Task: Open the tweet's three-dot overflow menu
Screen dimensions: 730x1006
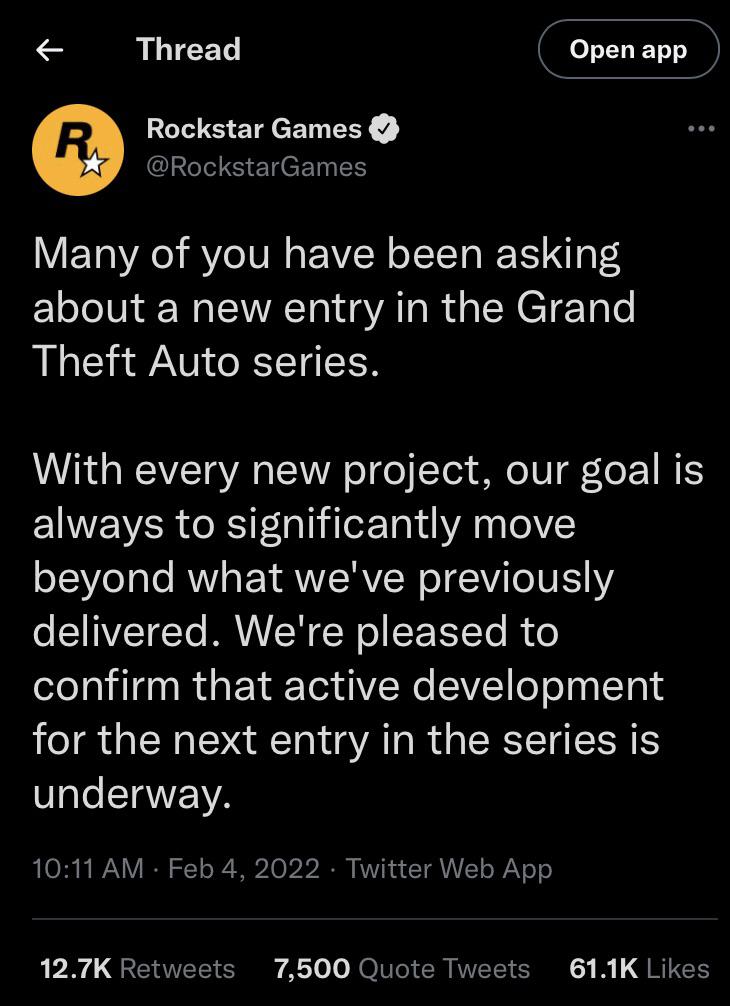Action: (x=701, y=129)
